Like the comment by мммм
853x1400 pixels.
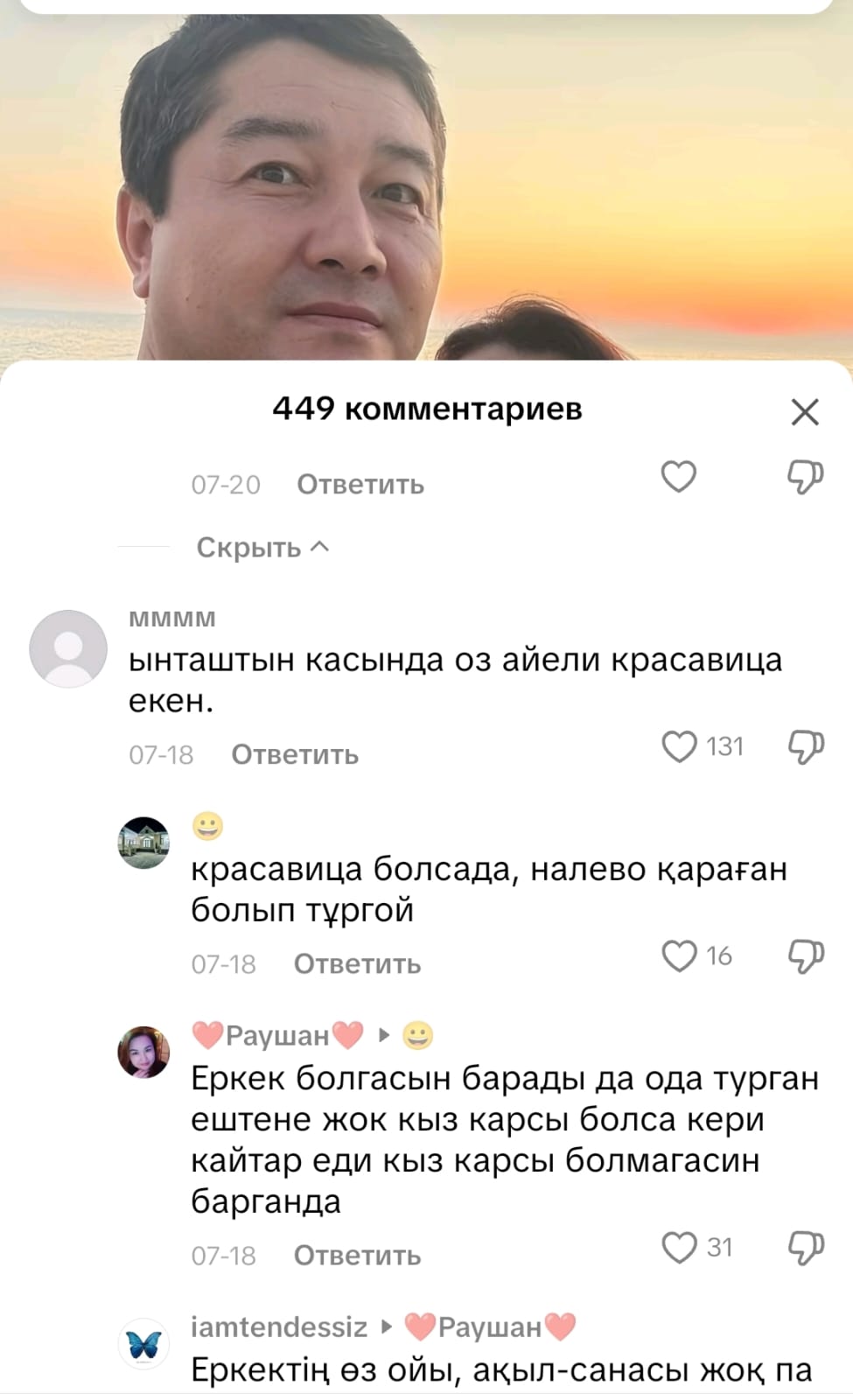679,747
